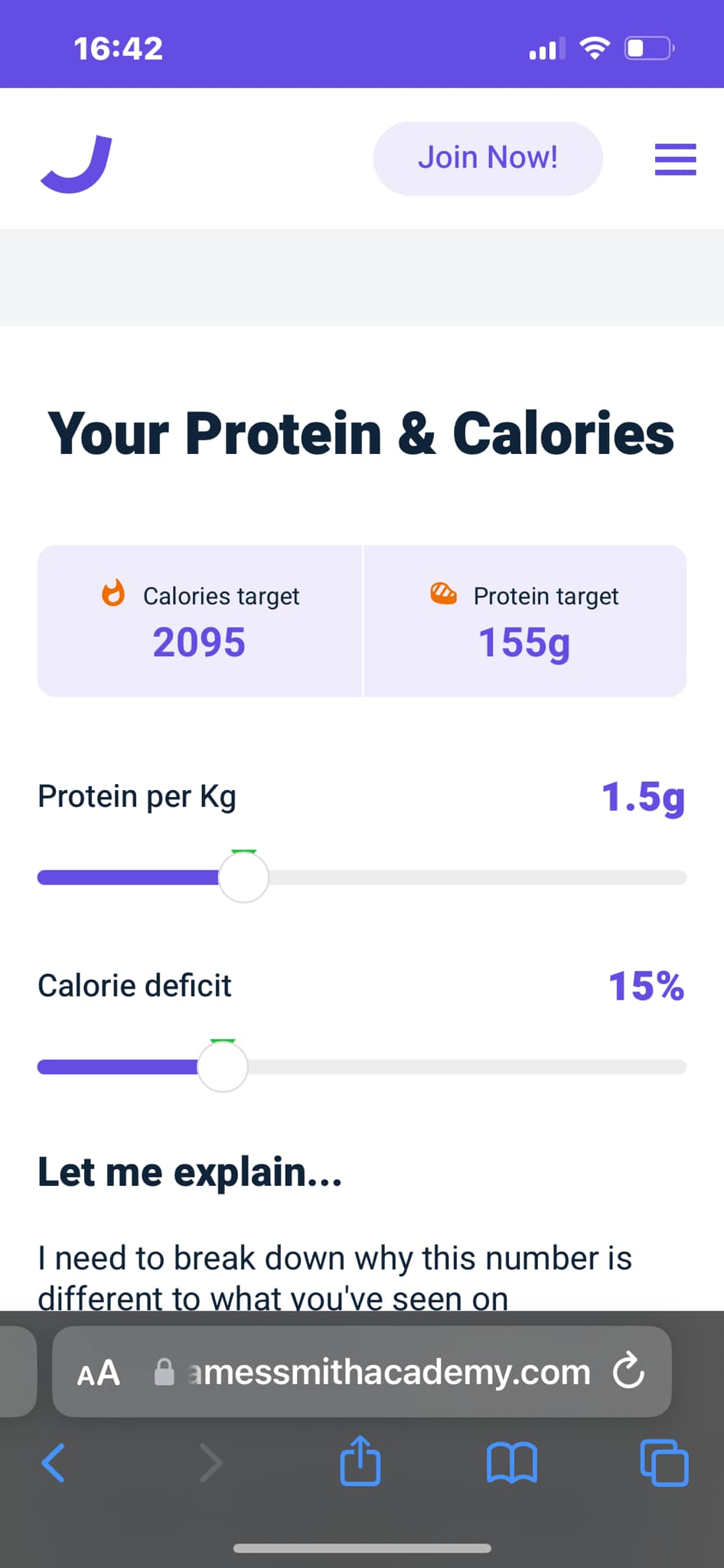Screen dimensions: 724x1568
Task: Reload the page
Action: (x=629, y=1371)
